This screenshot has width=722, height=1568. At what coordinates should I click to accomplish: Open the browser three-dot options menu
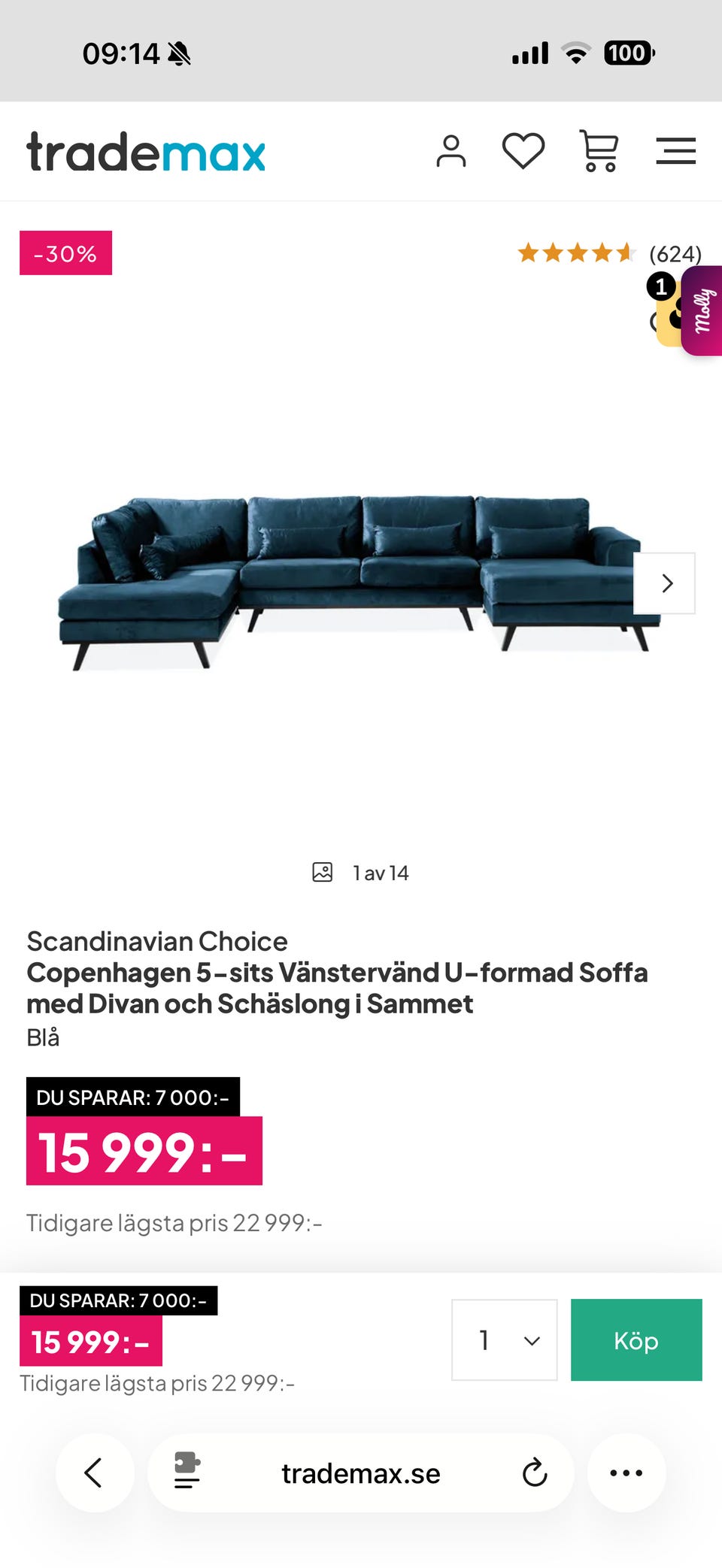coord(626,1473)
